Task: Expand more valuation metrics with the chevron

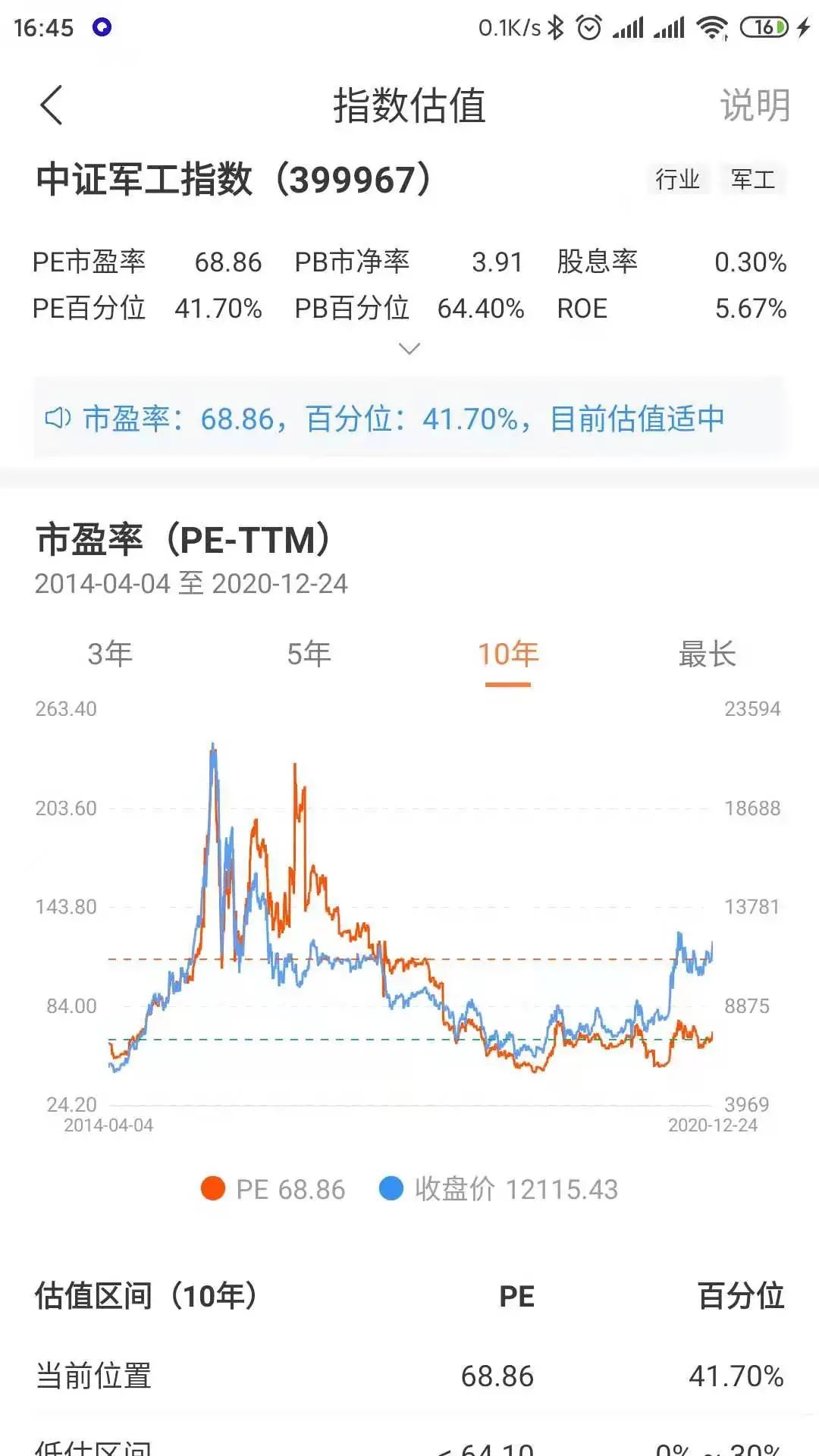Action: 409,349
